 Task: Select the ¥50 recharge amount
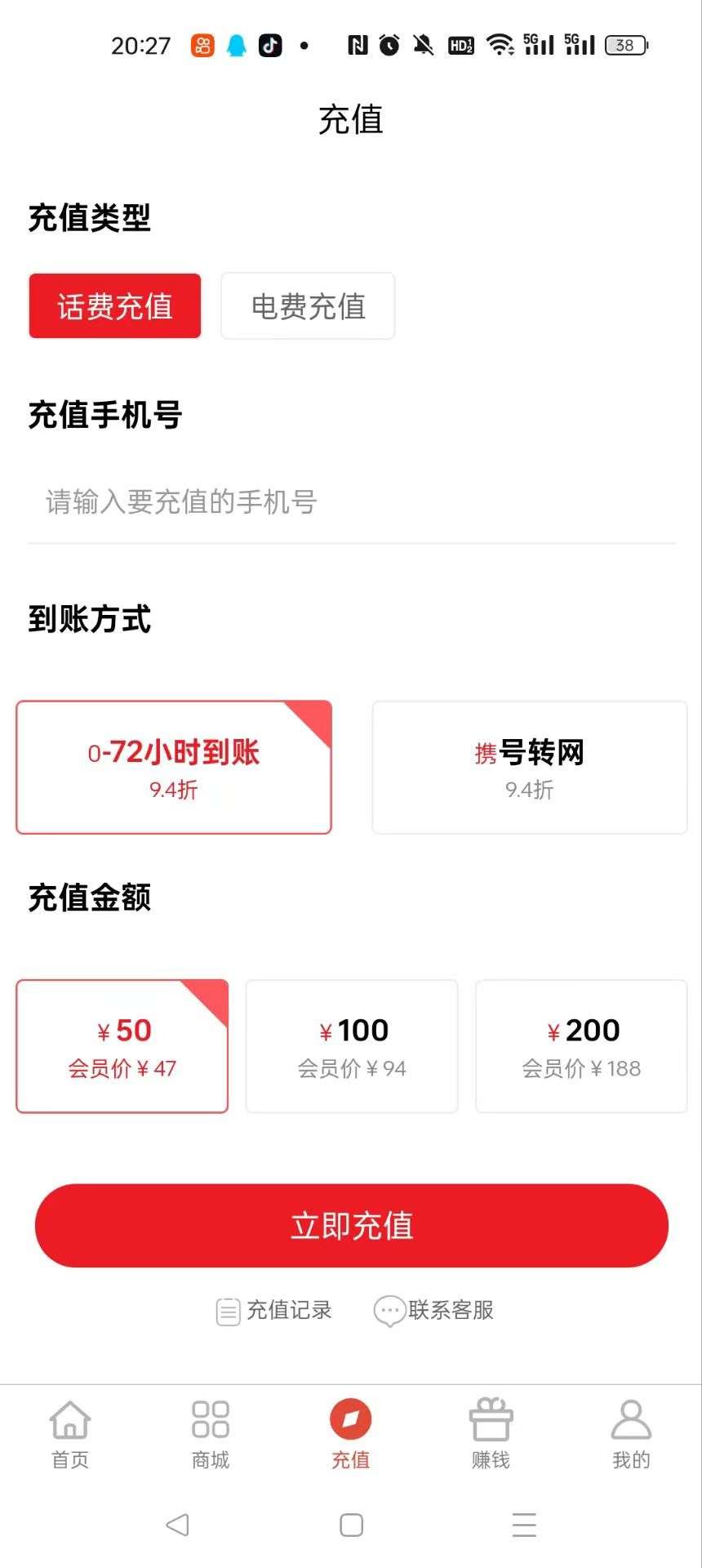click(x=122, y=1046)
